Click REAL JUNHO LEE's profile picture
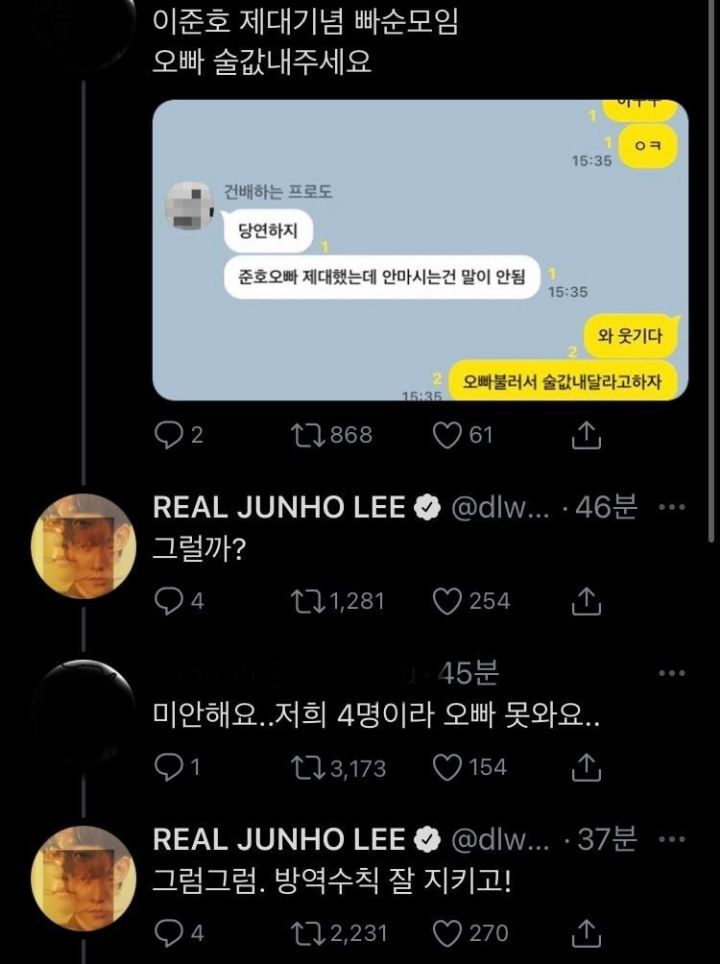Image resolution: width=720 pixels, height=964 pixels. (x=85, y=540)
